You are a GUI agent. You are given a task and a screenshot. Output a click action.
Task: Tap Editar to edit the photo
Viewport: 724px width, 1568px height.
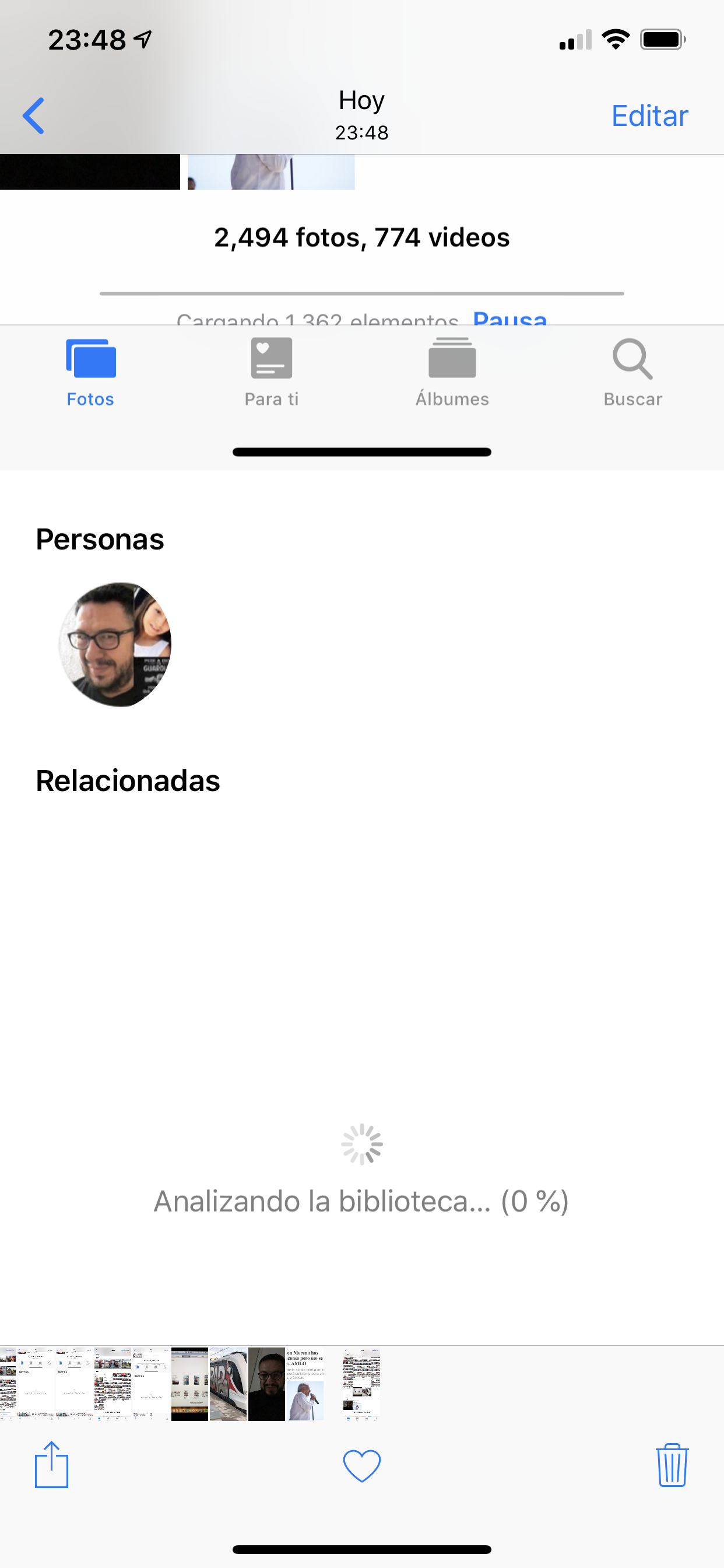pos(649,116)
